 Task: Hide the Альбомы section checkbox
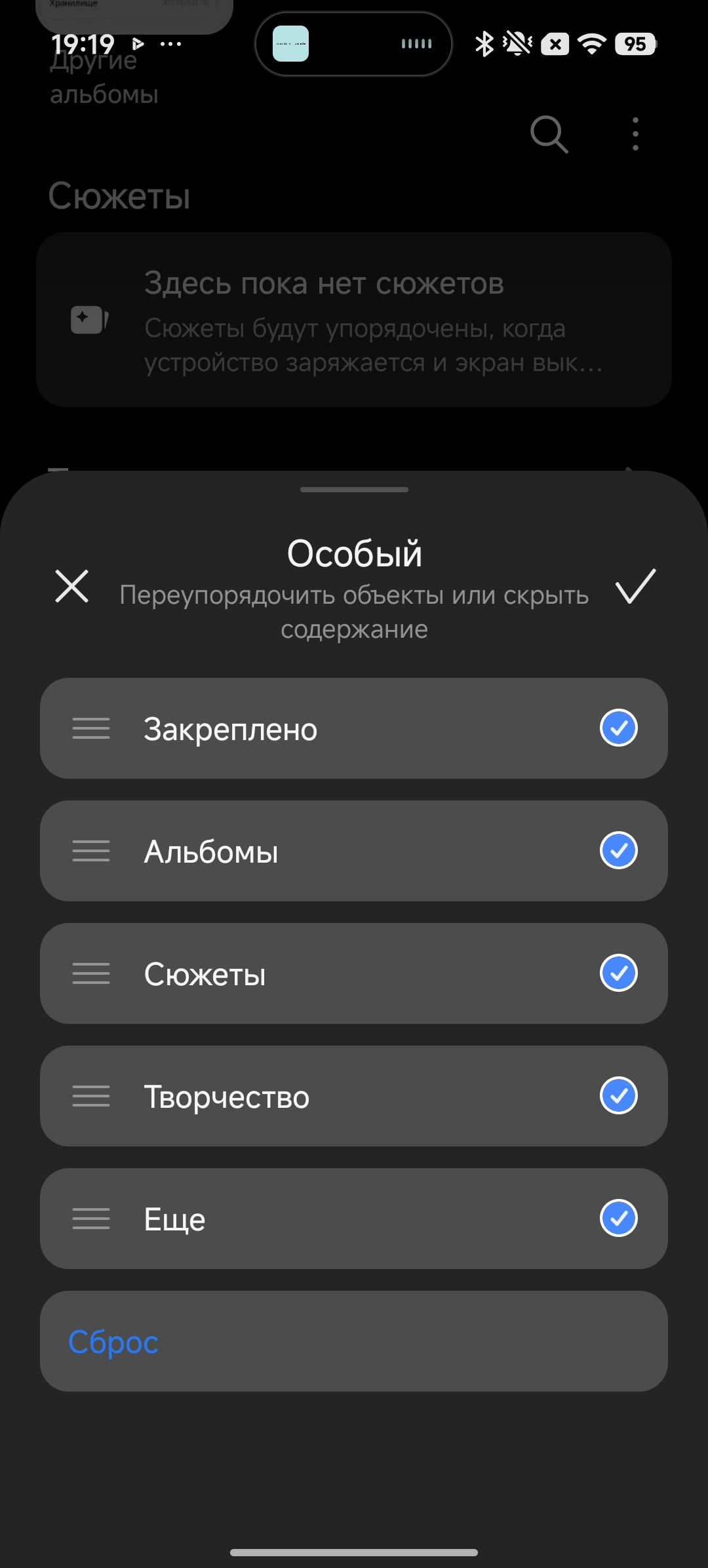(618, 850)
